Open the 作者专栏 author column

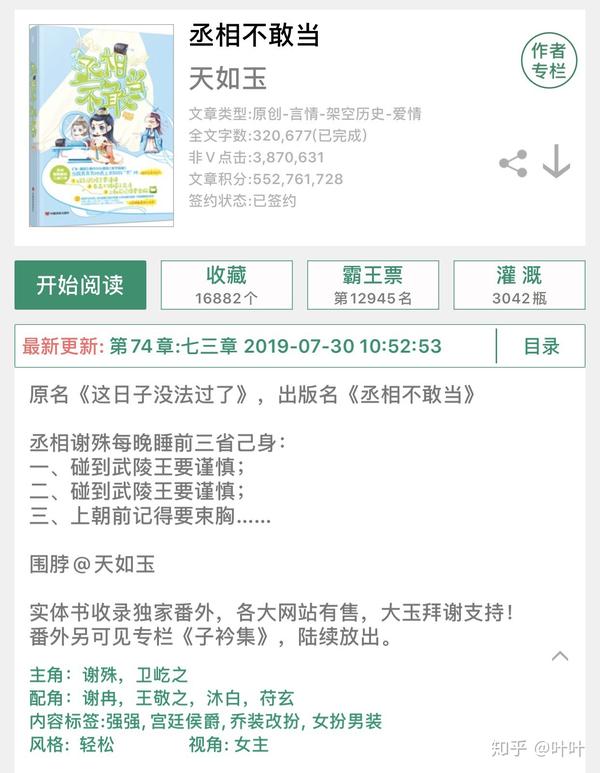549,60
